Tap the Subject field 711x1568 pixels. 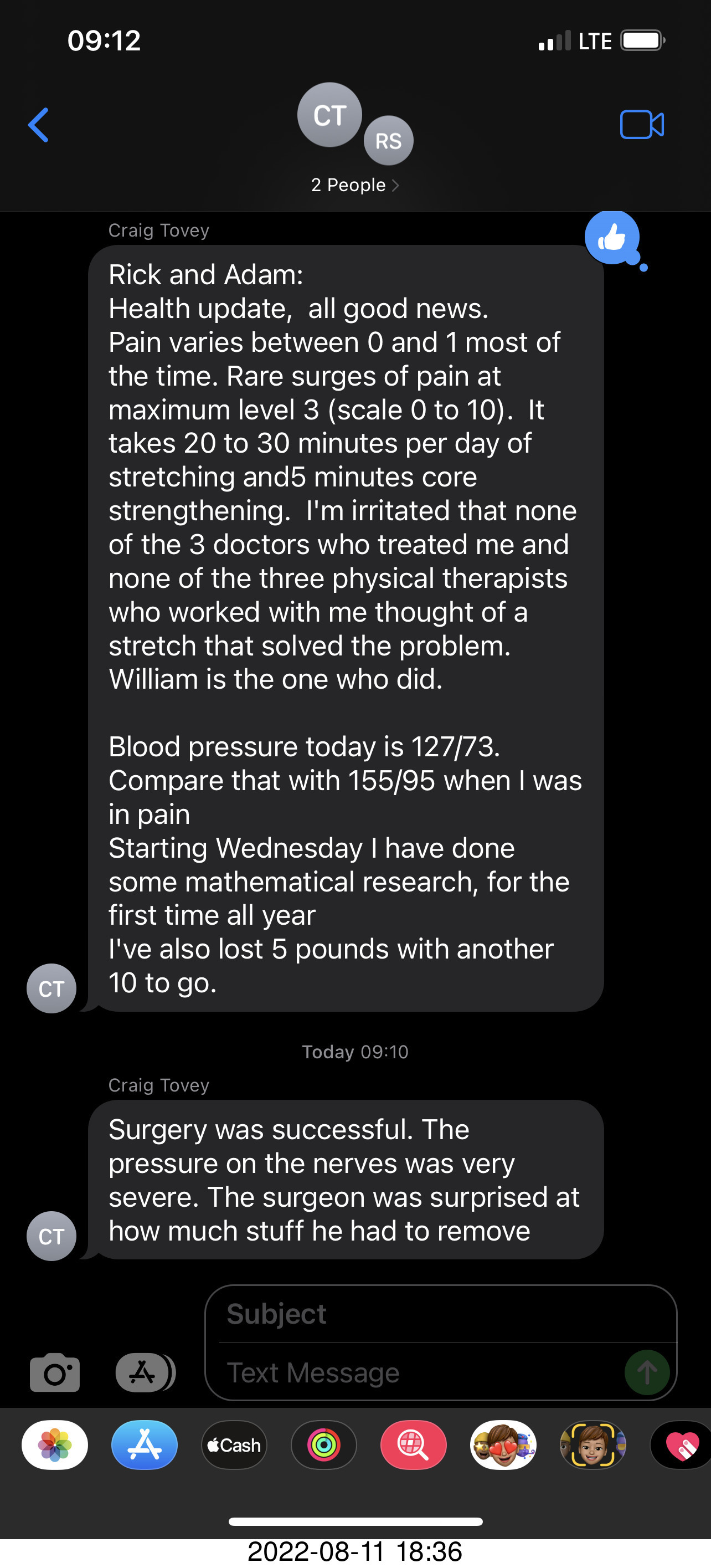[x=440, y=1314]
